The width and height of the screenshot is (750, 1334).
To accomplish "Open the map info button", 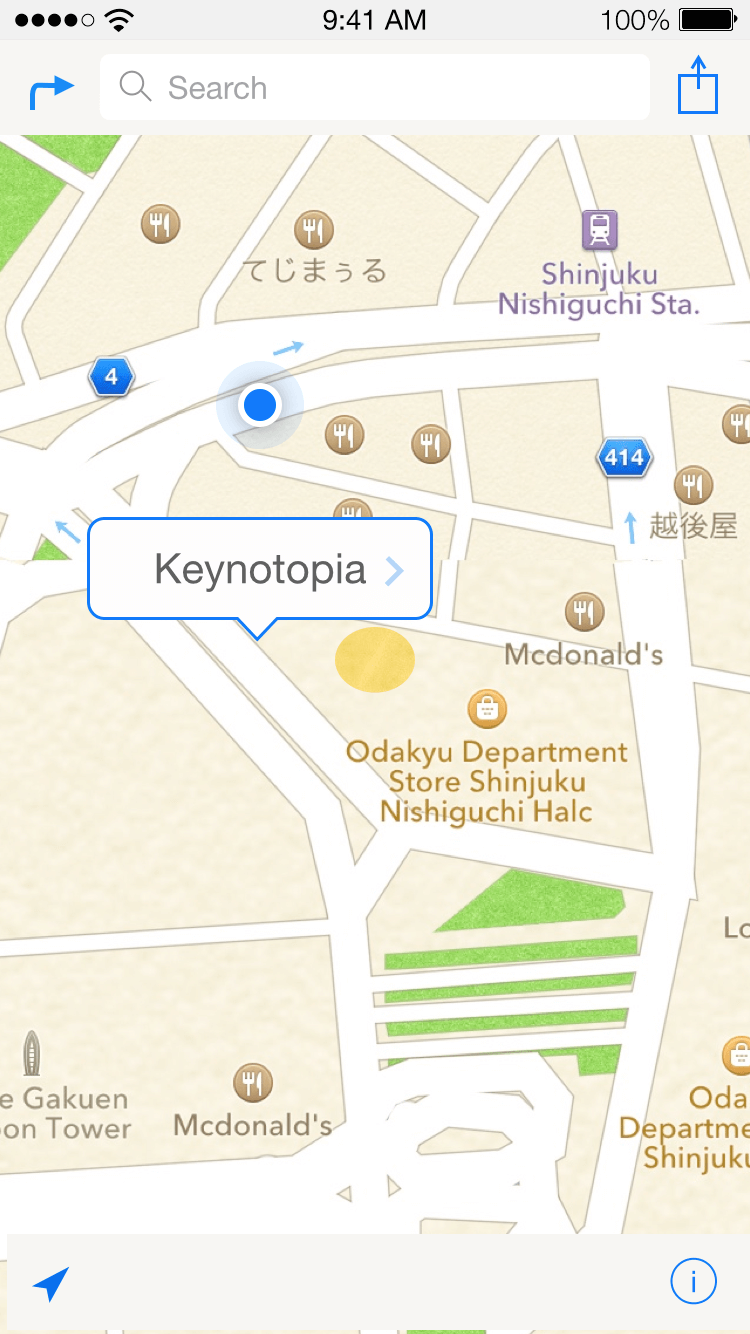I will tap(693, 1281).
